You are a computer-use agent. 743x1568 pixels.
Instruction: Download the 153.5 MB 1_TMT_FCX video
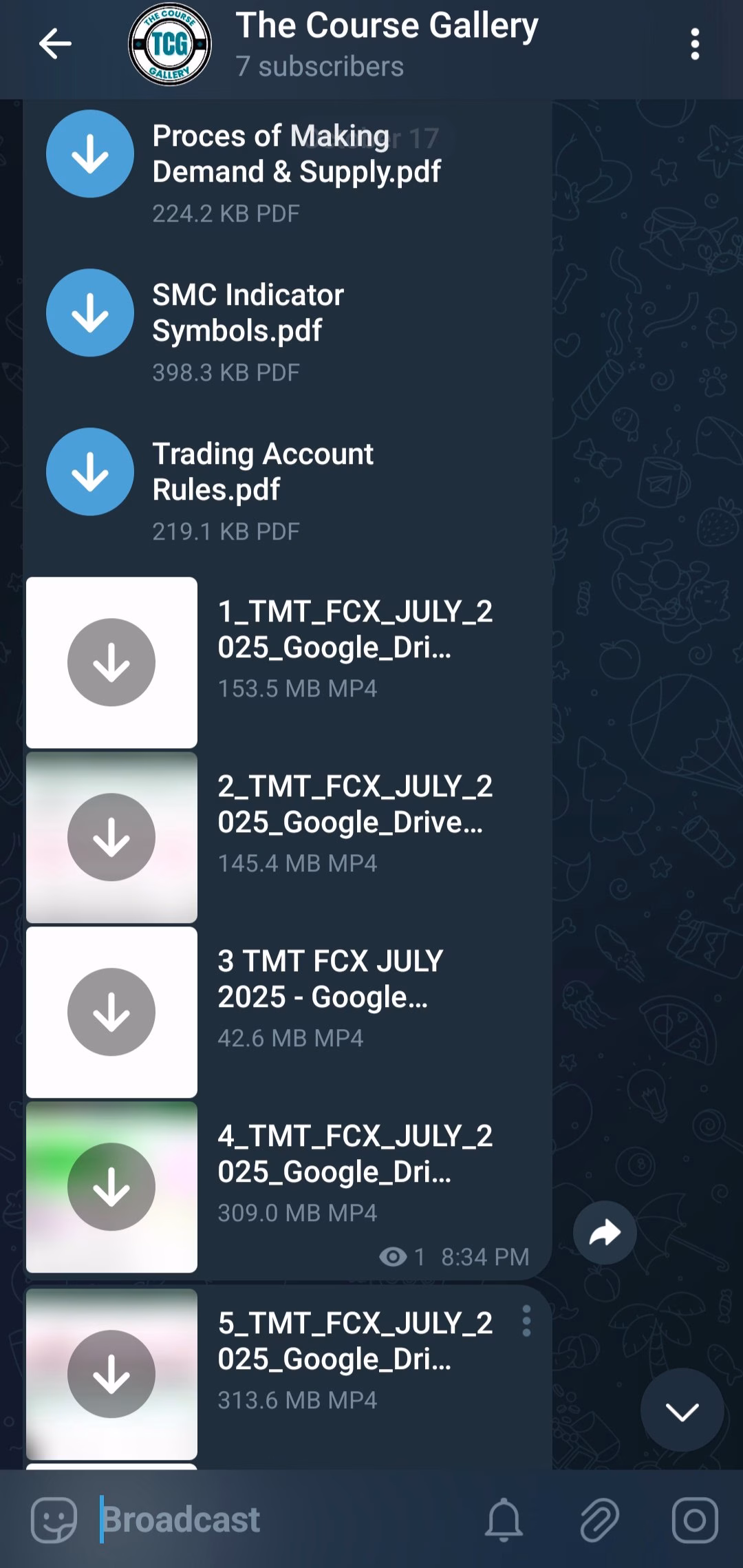pyautogui.click(x=111, y=662)
